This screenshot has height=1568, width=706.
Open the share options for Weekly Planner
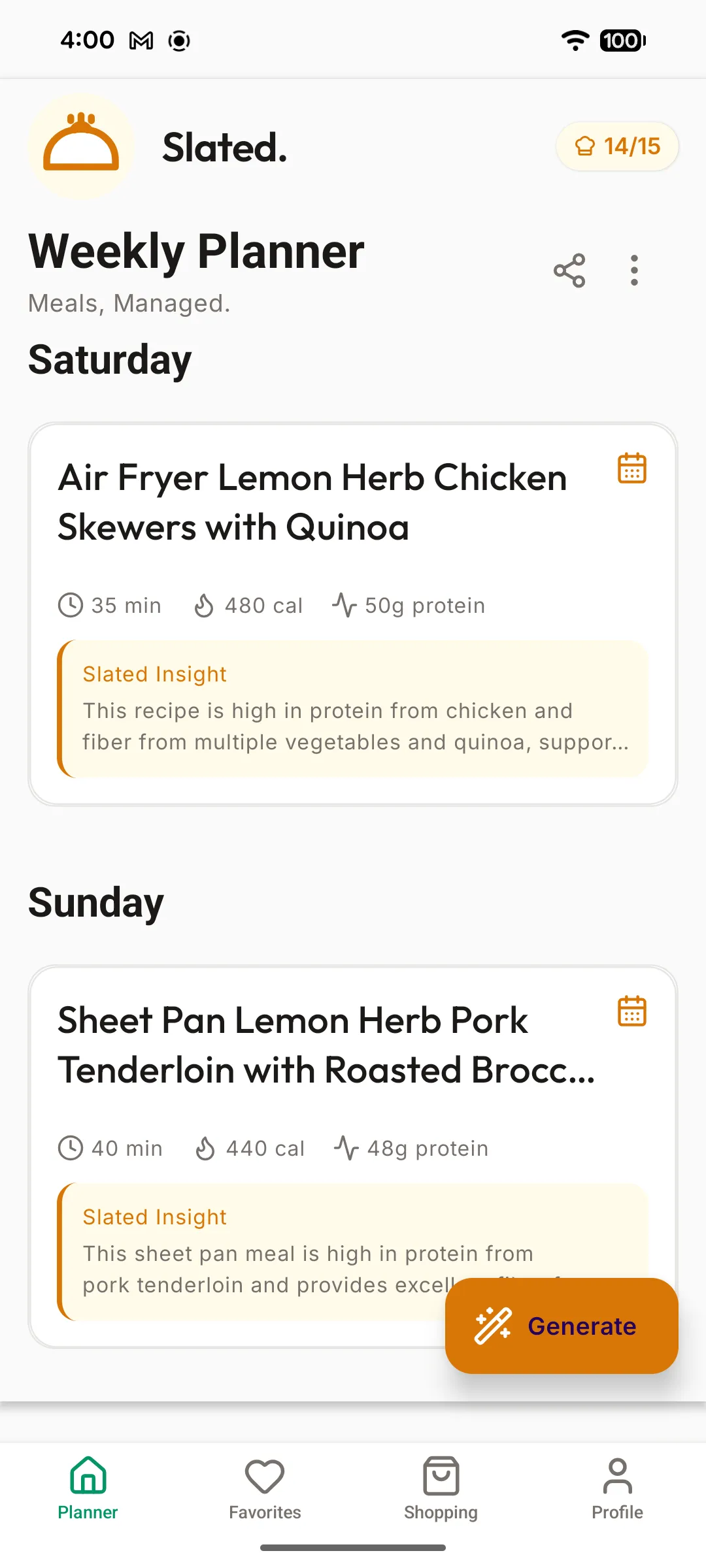tap(569, 269)
